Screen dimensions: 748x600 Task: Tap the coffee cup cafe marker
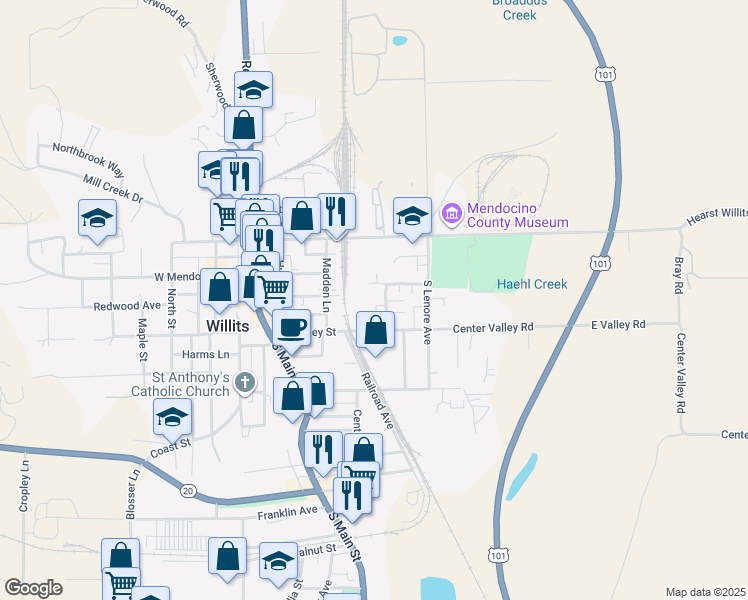pyautogui.click(x=291, y=327)
